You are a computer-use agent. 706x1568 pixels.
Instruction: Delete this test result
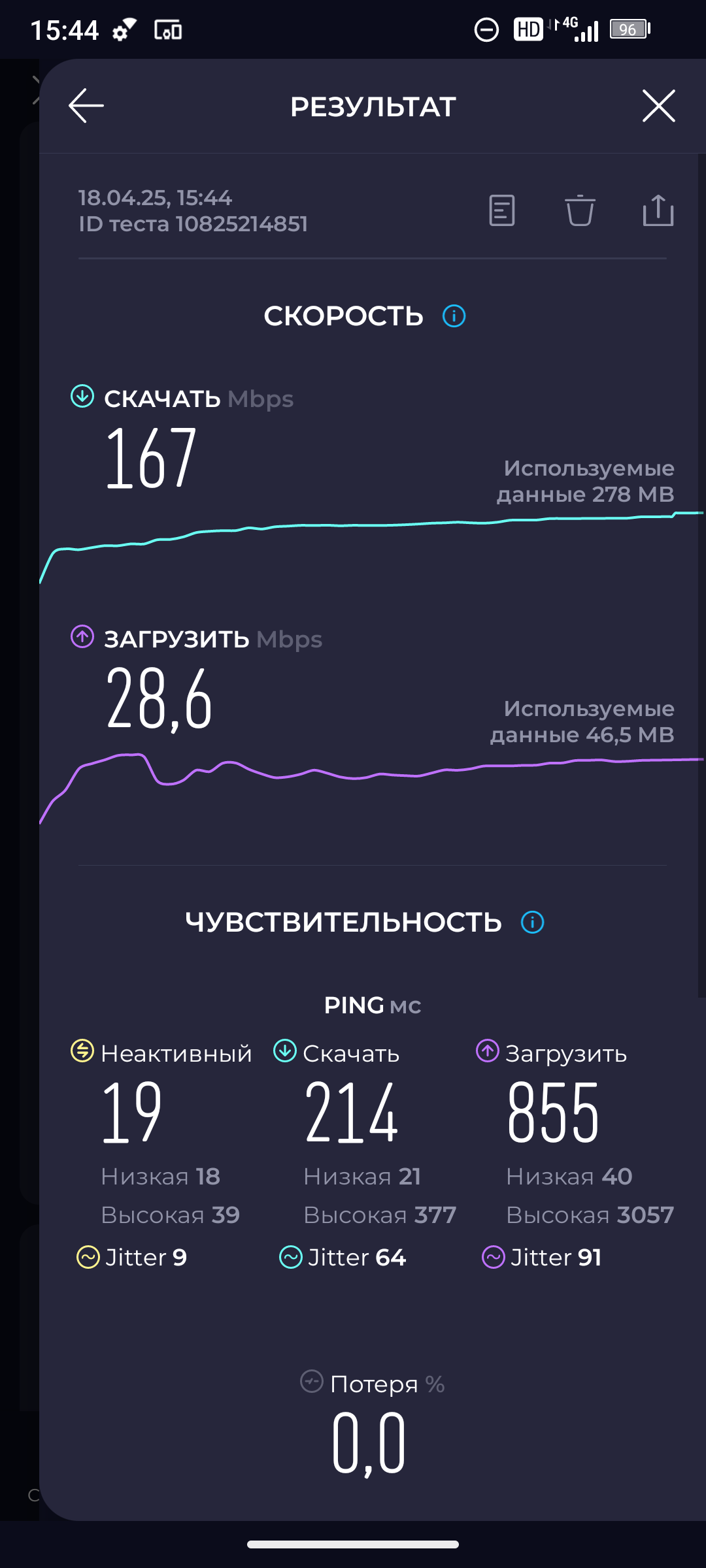click(580, 210)
